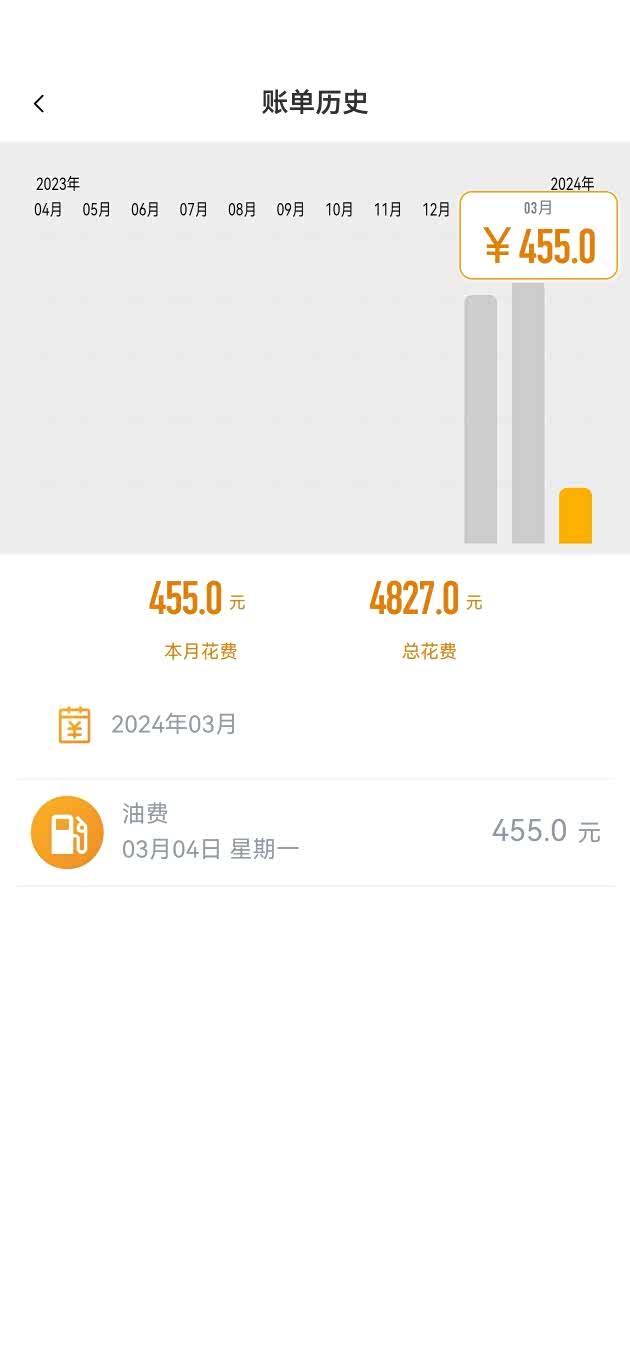630x1360 pixels.
Task: Select the first gray chart bar
Action: click(480, 418)
